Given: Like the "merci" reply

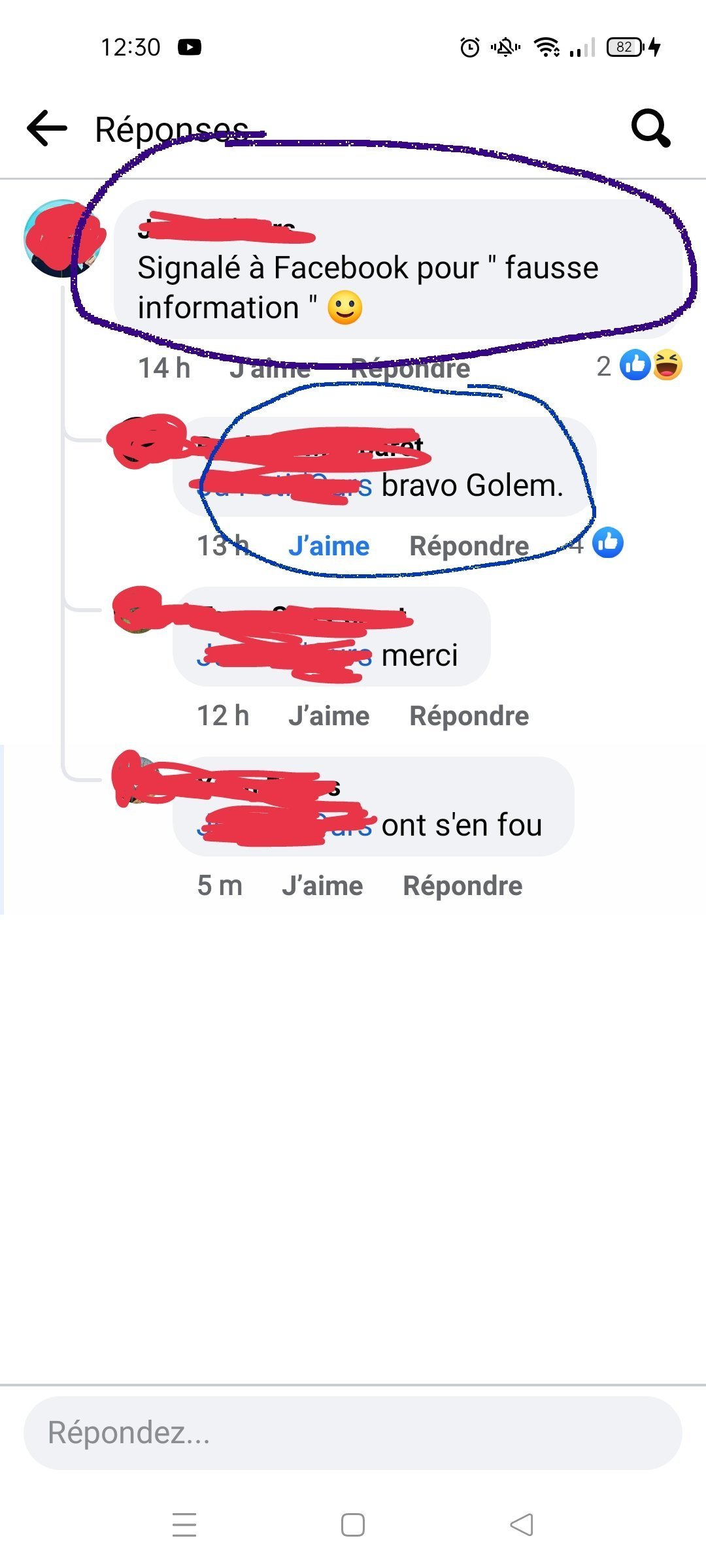Looking at the screenshot, I should [329, 716].
